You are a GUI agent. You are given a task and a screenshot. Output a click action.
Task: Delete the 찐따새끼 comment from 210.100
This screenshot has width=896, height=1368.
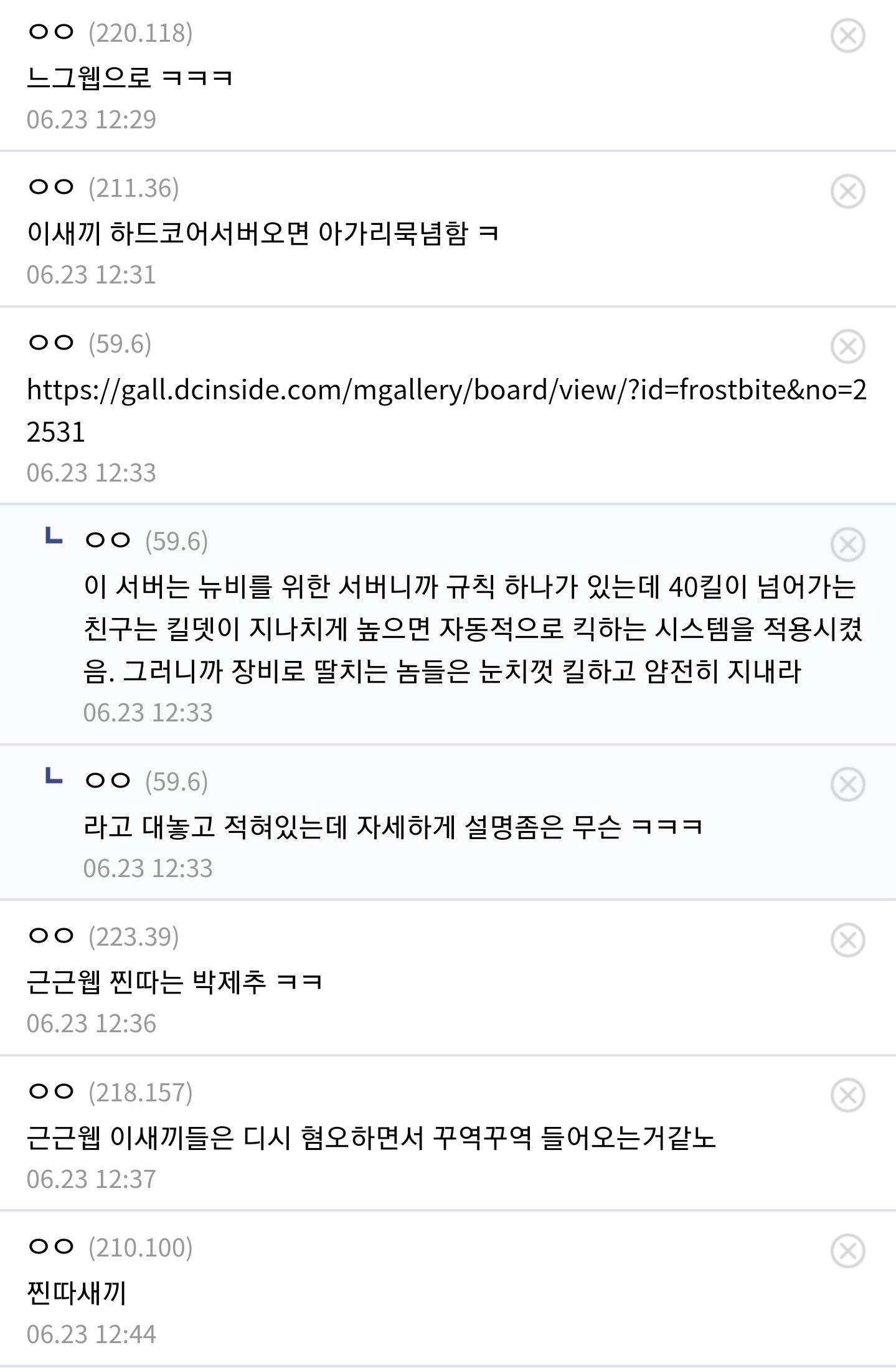pyautogui.click(x=847, y=1251)
